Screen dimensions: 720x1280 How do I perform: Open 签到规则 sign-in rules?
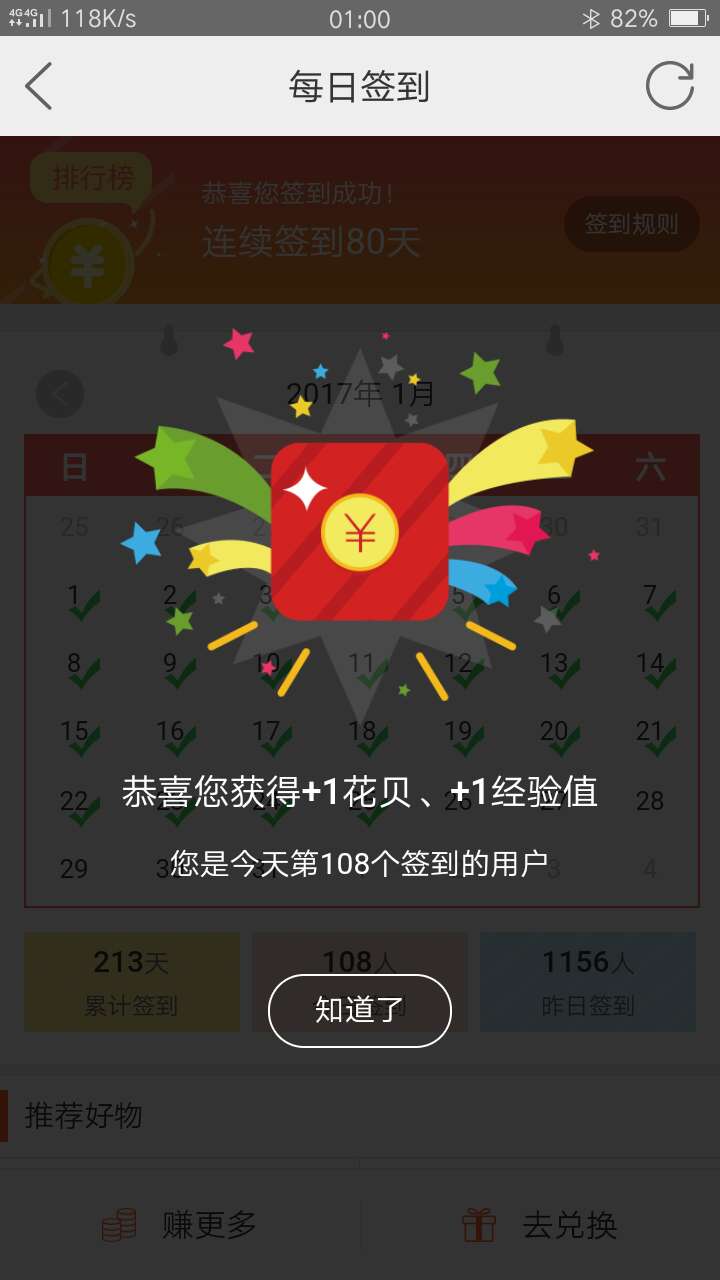tap(631, 224)
